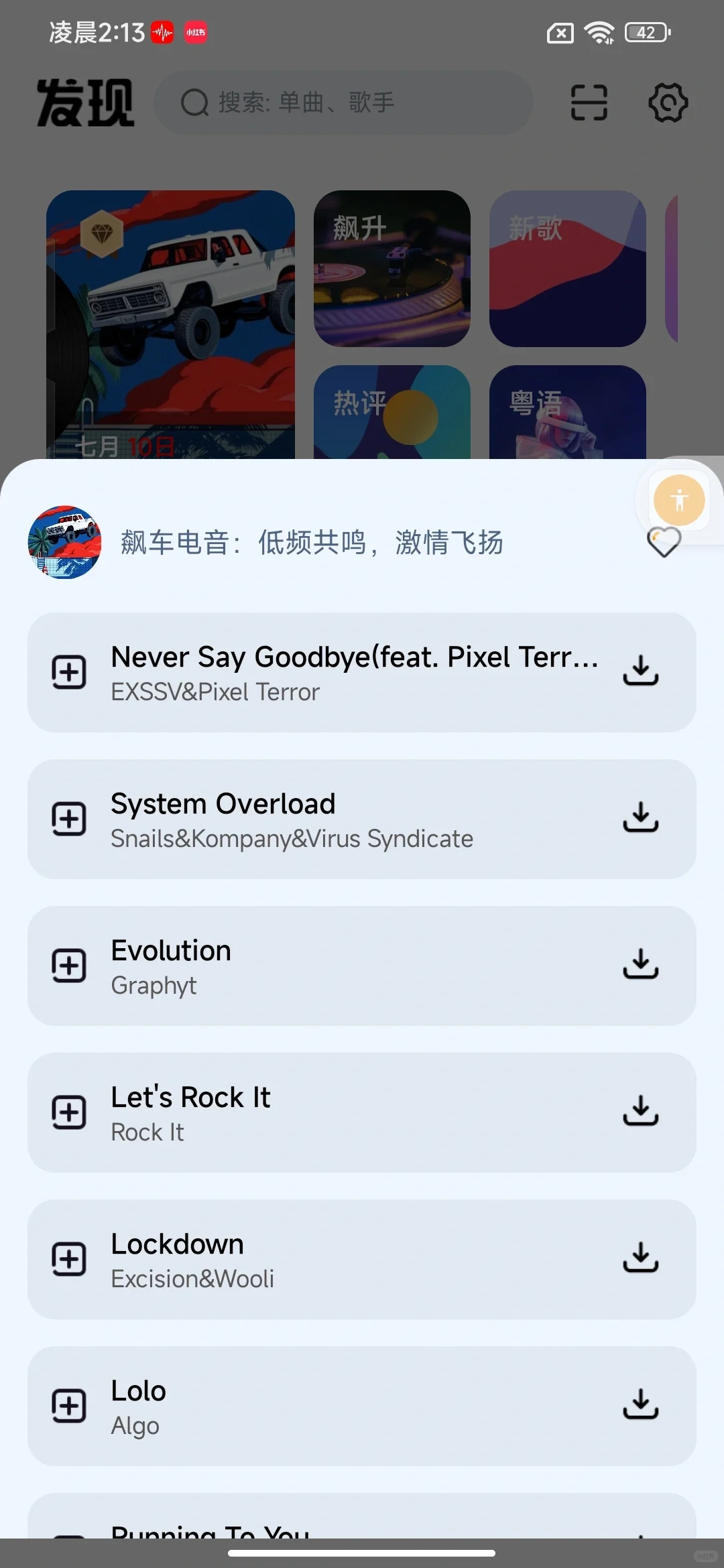Open settings via the gear icon
This screenshot has height=1568, width=724.
coord(668,103)
